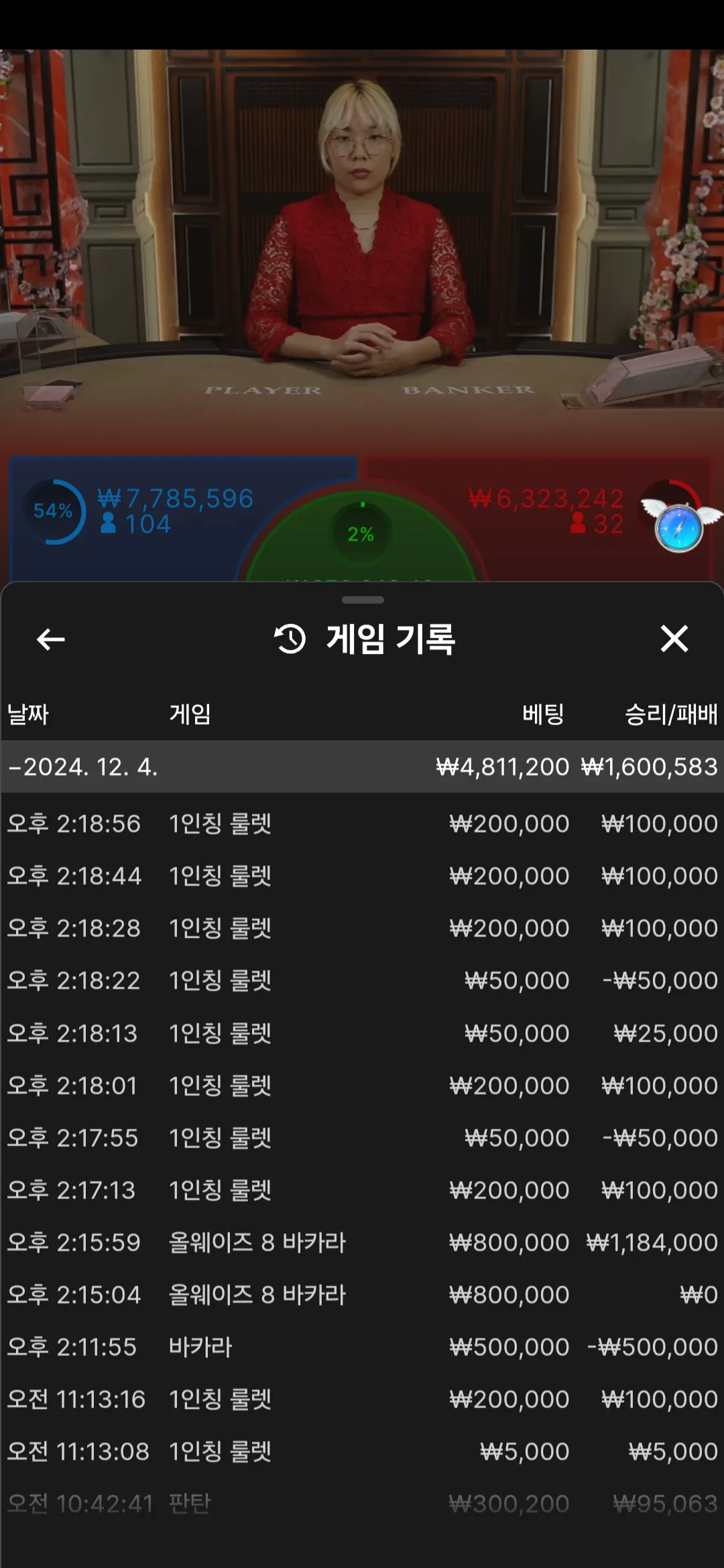Viewport: 724px width, 1568px height.
Task: Open the 오후 2:18:56 1인칭 룰렛 record
Action: tap(362, 824)
